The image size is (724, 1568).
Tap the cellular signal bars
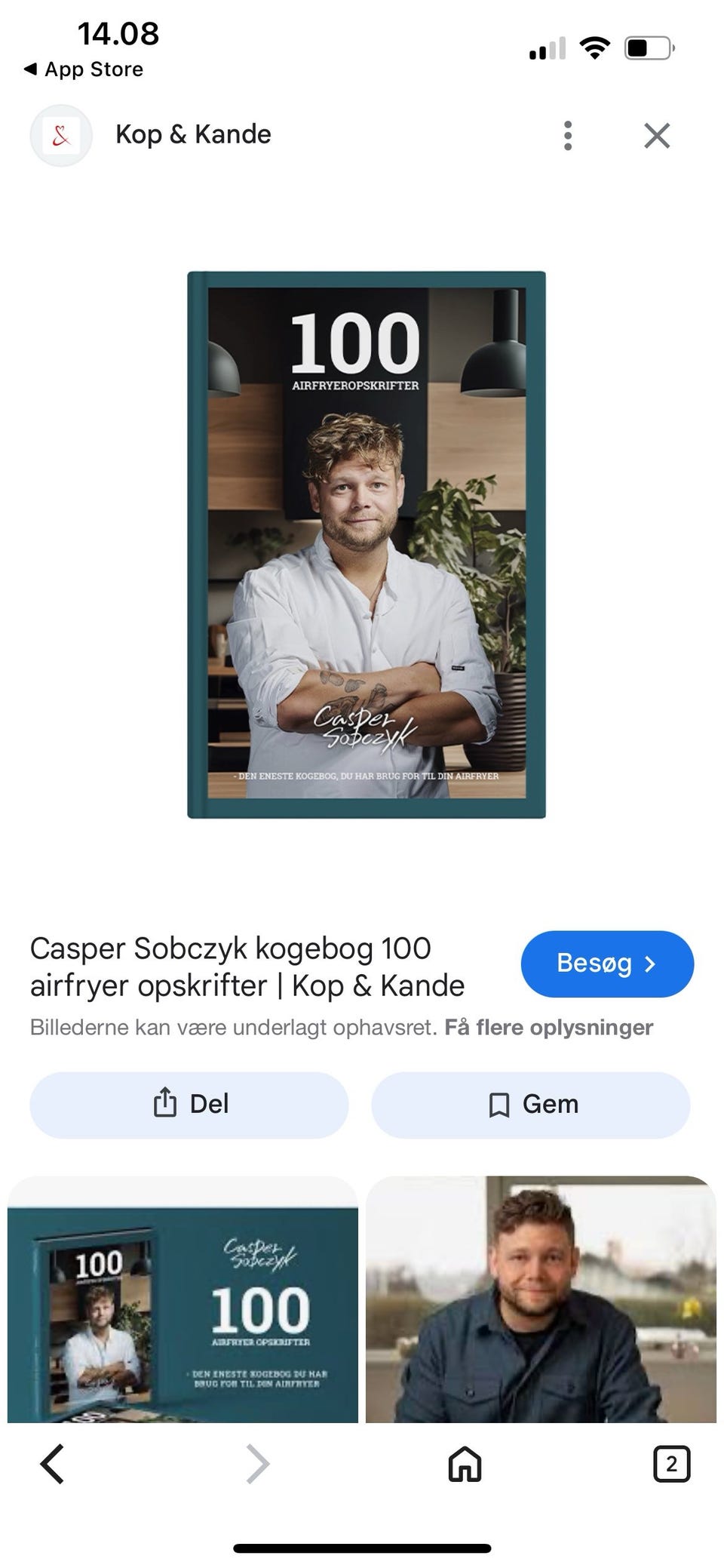click(547, 47)
